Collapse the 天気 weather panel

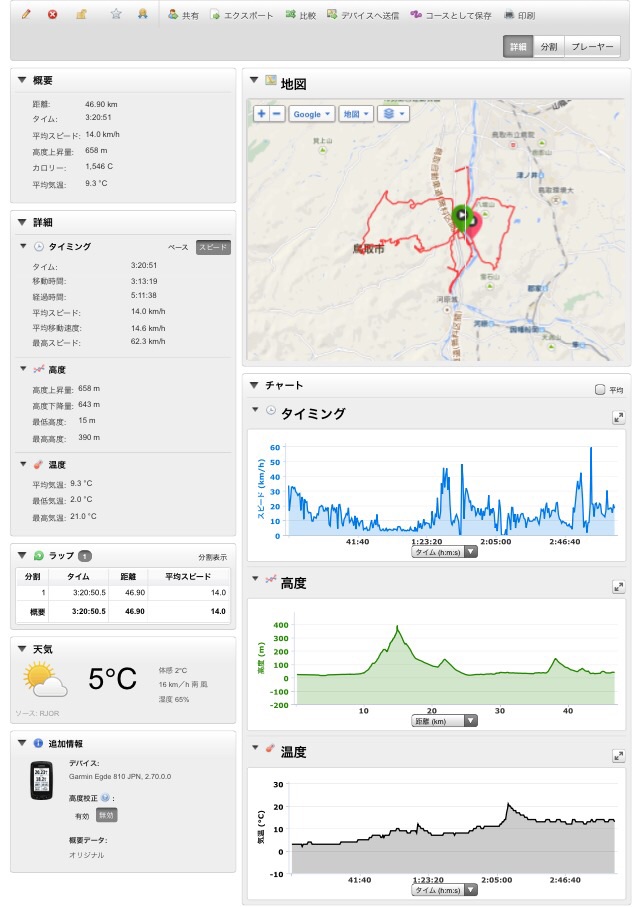point(23,649)
